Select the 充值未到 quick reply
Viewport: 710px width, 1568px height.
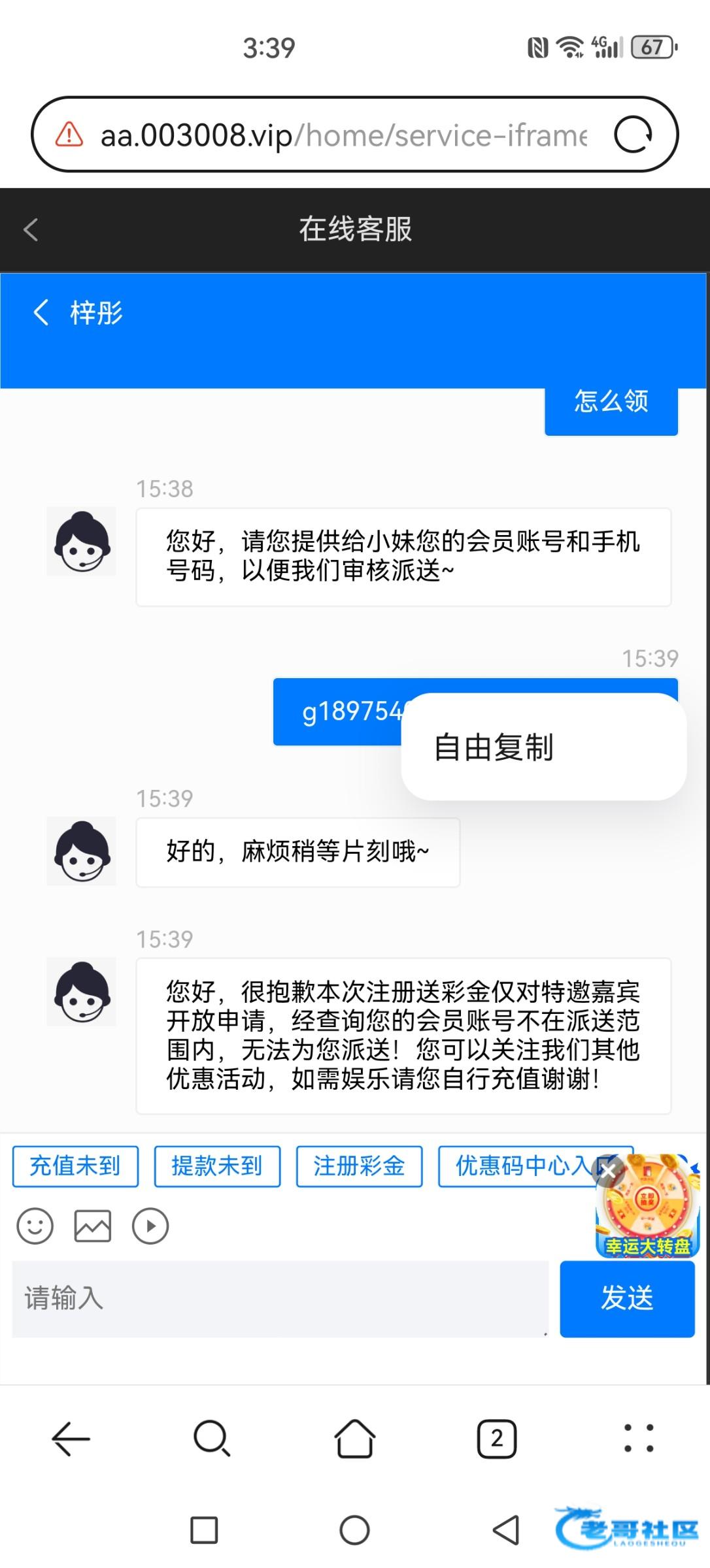click(x=75, y=1166)
